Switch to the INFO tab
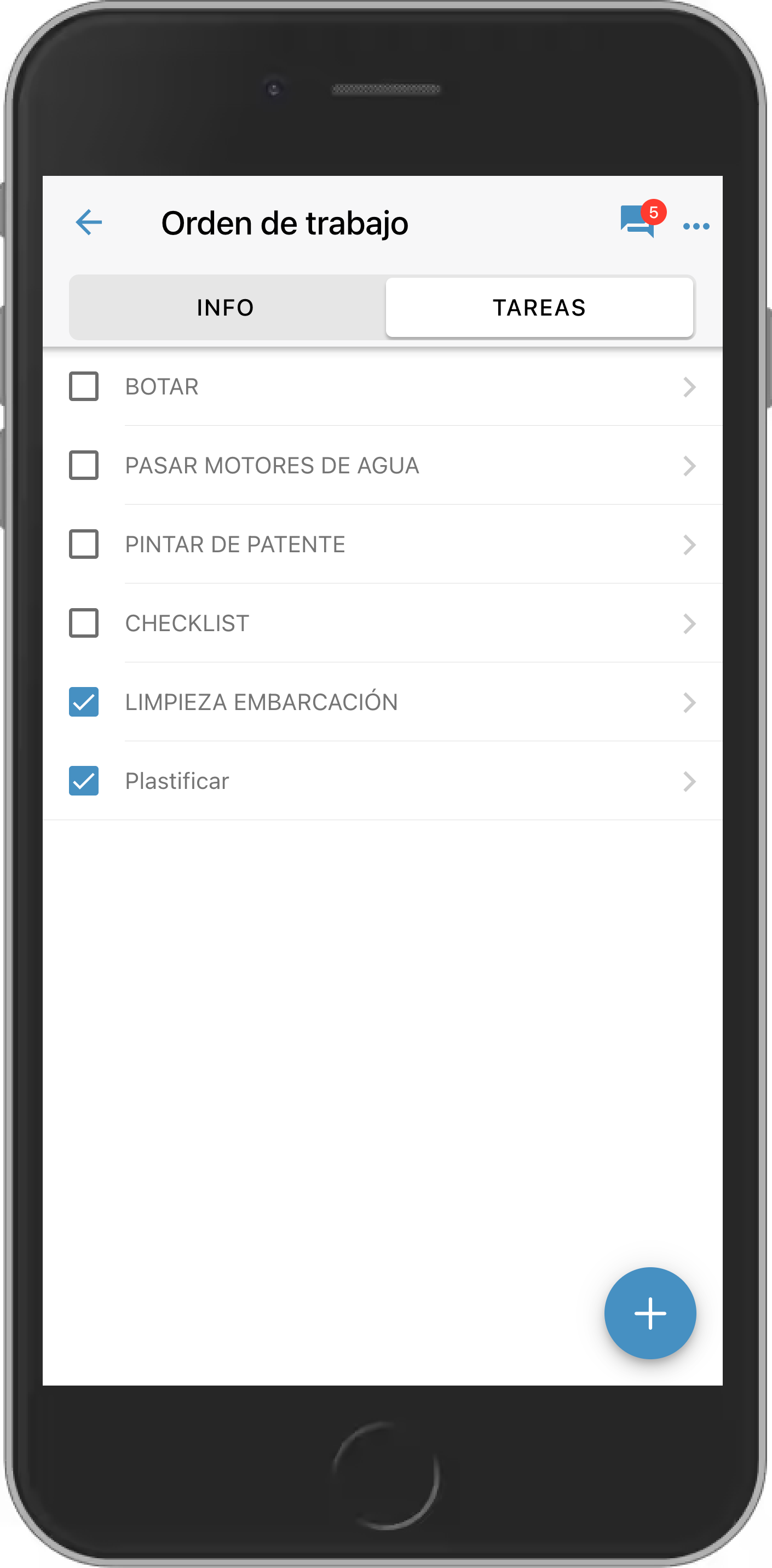This screenshot has height=1568, width=772. (226, 308)
